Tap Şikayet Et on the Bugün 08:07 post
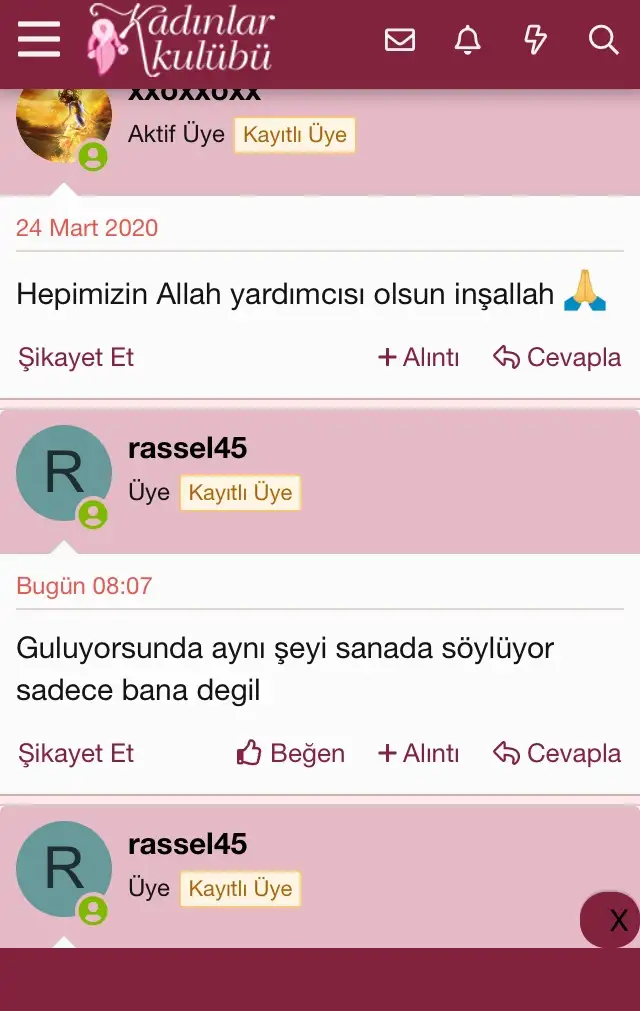 (76, 753)
